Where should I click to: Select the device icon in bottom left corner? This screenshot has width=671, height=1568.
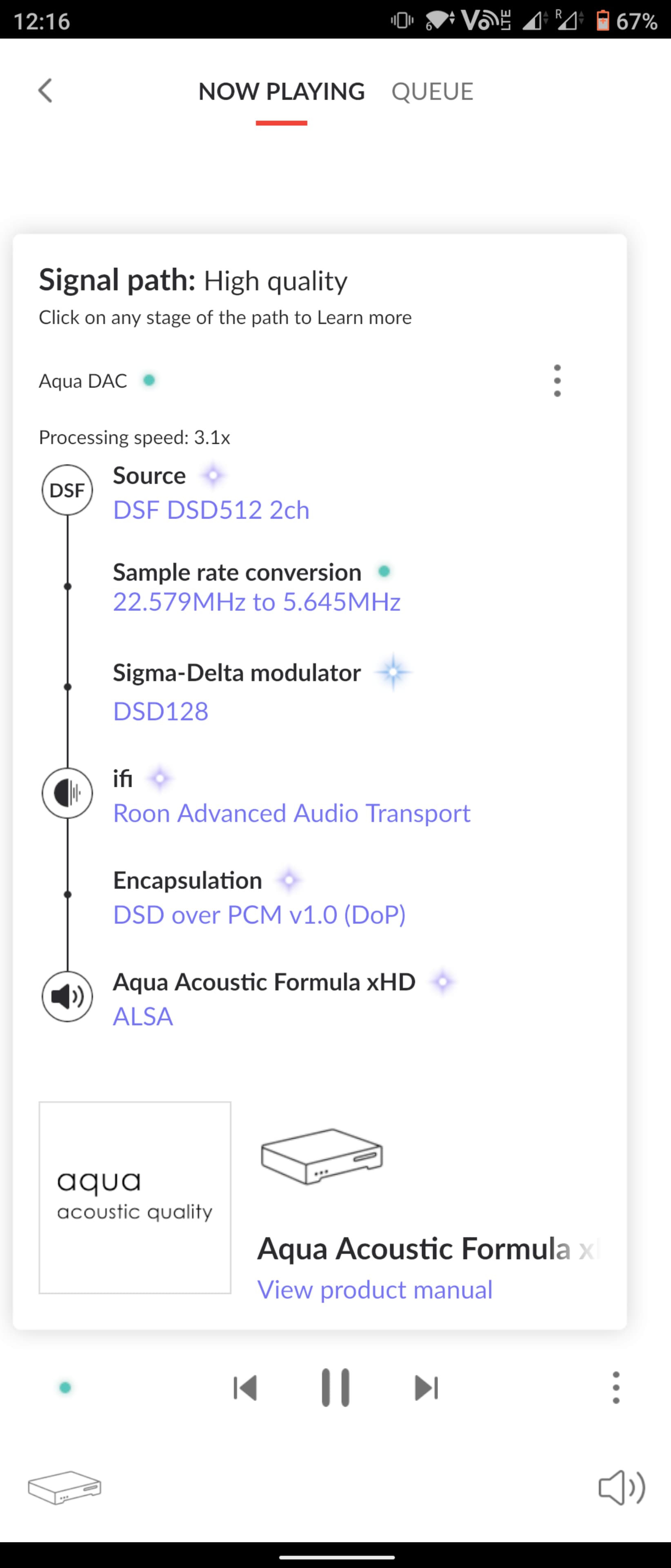pyautogui.click(x=63, y=1488)
